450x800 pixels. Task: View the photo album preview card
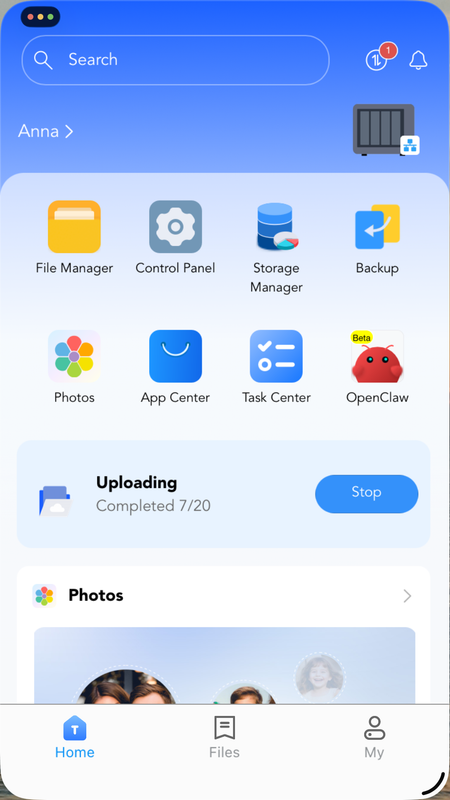(224, 665)
